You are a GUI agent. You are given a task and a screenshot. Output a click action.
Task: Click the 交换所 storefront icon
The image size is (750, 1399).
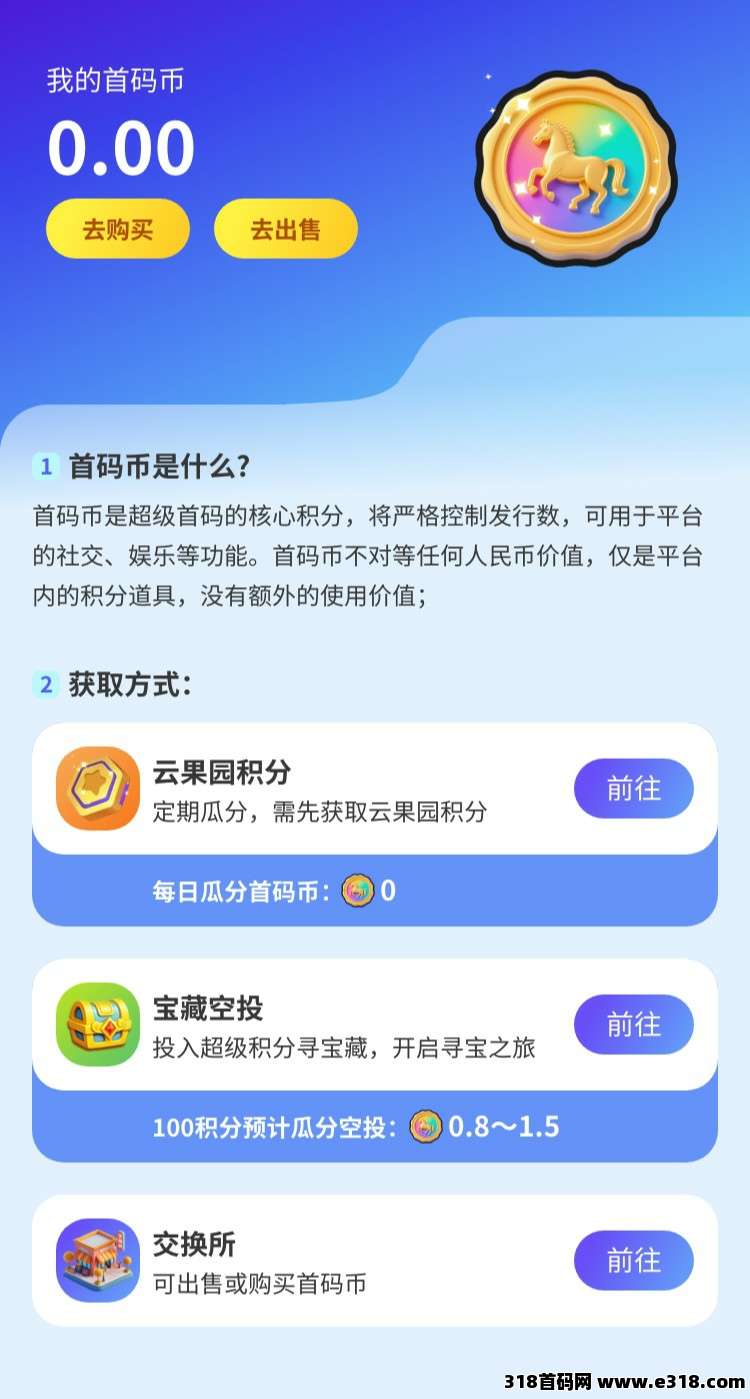pyautogui.click(x=95, y=1259)
